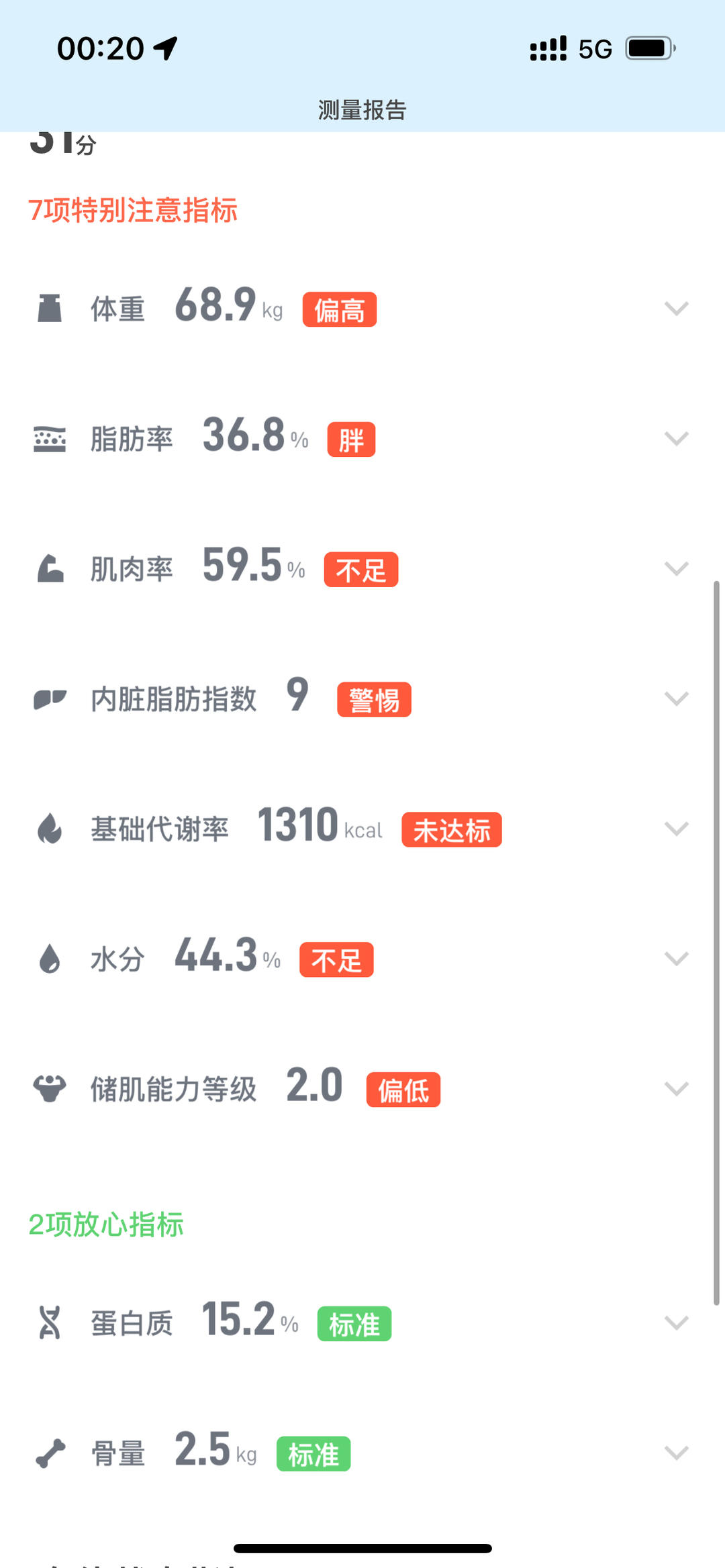This screenshot has height=1568, width=725.
Task: Open the 蛋白质 15.2% row details
Action: [x=676, y=1323]
